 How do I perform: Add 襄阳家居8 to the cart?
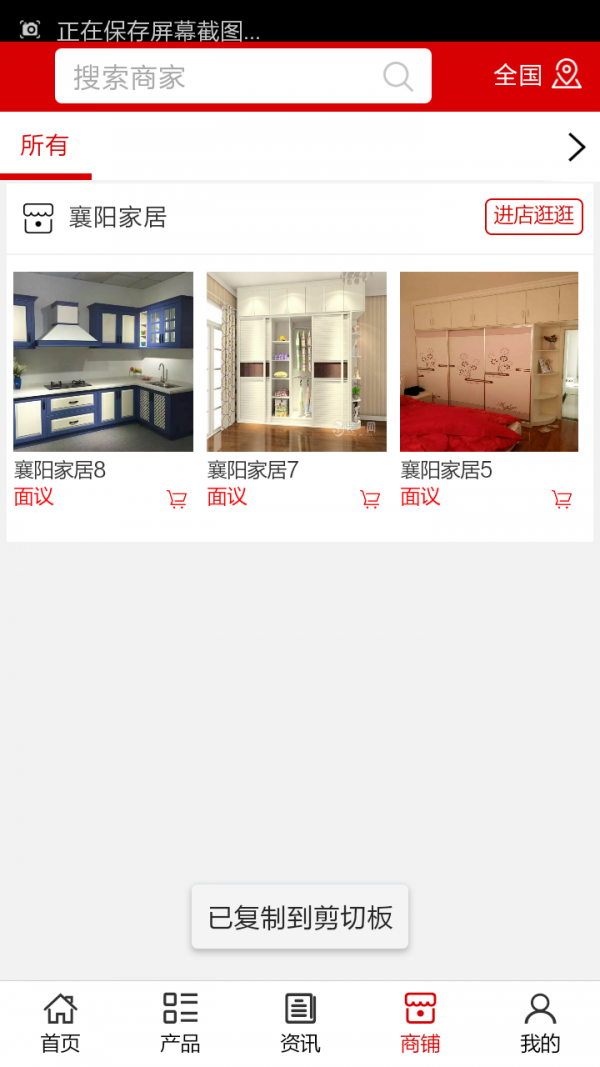(177, 499)
